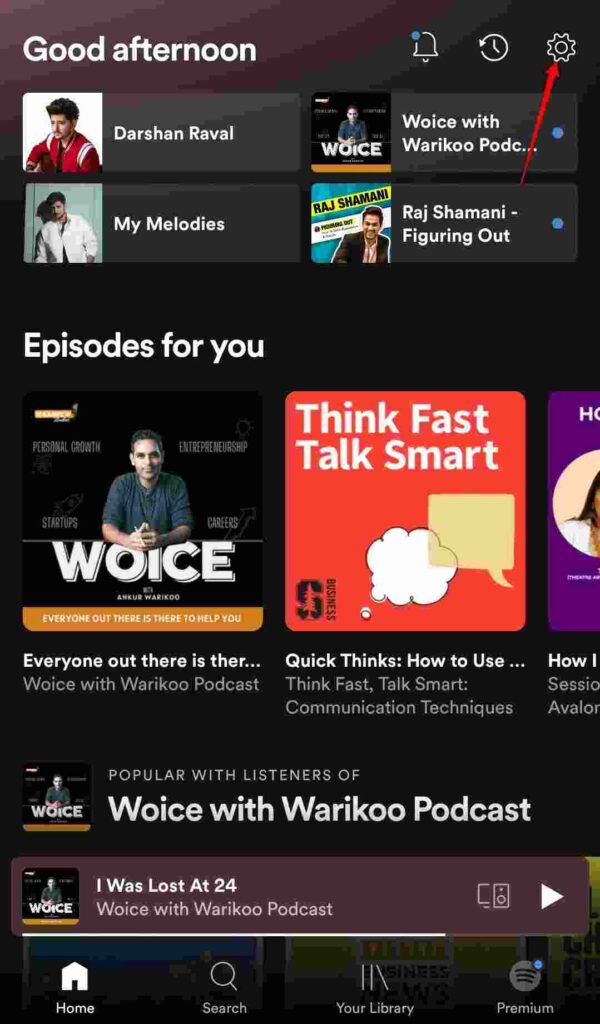Viewport: 600px width, 1024px height.
Task: View recently played history
Action: click(x=494, y=48)
